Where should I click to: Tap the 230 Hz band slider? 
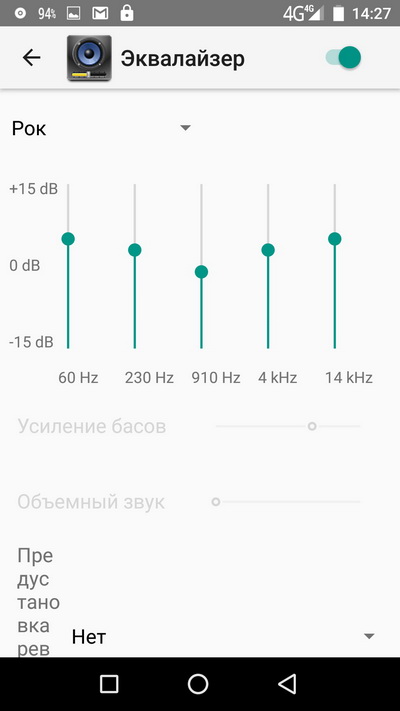click(135, 266)
